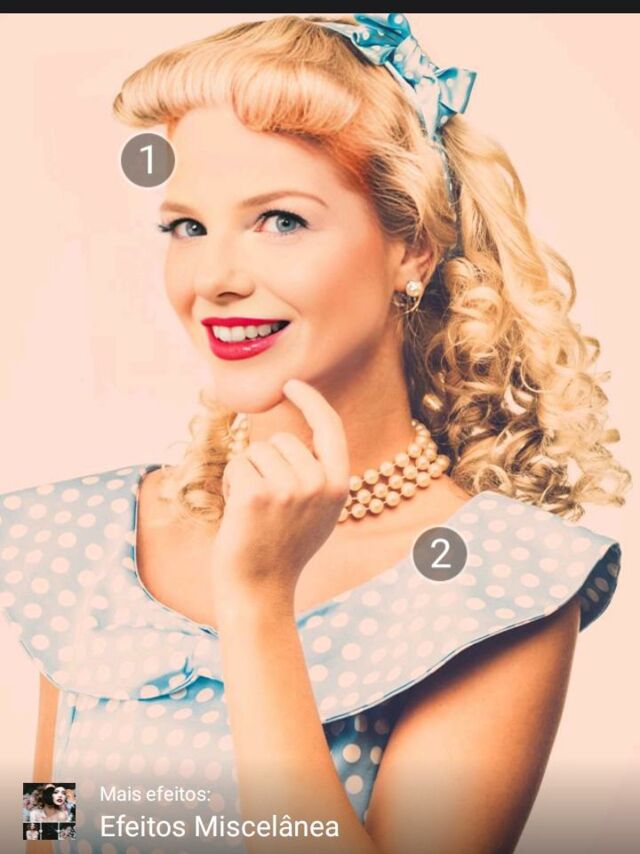Tap the marker numbered 1
Viewport: 640px width, 854px height.
(148, 160)
